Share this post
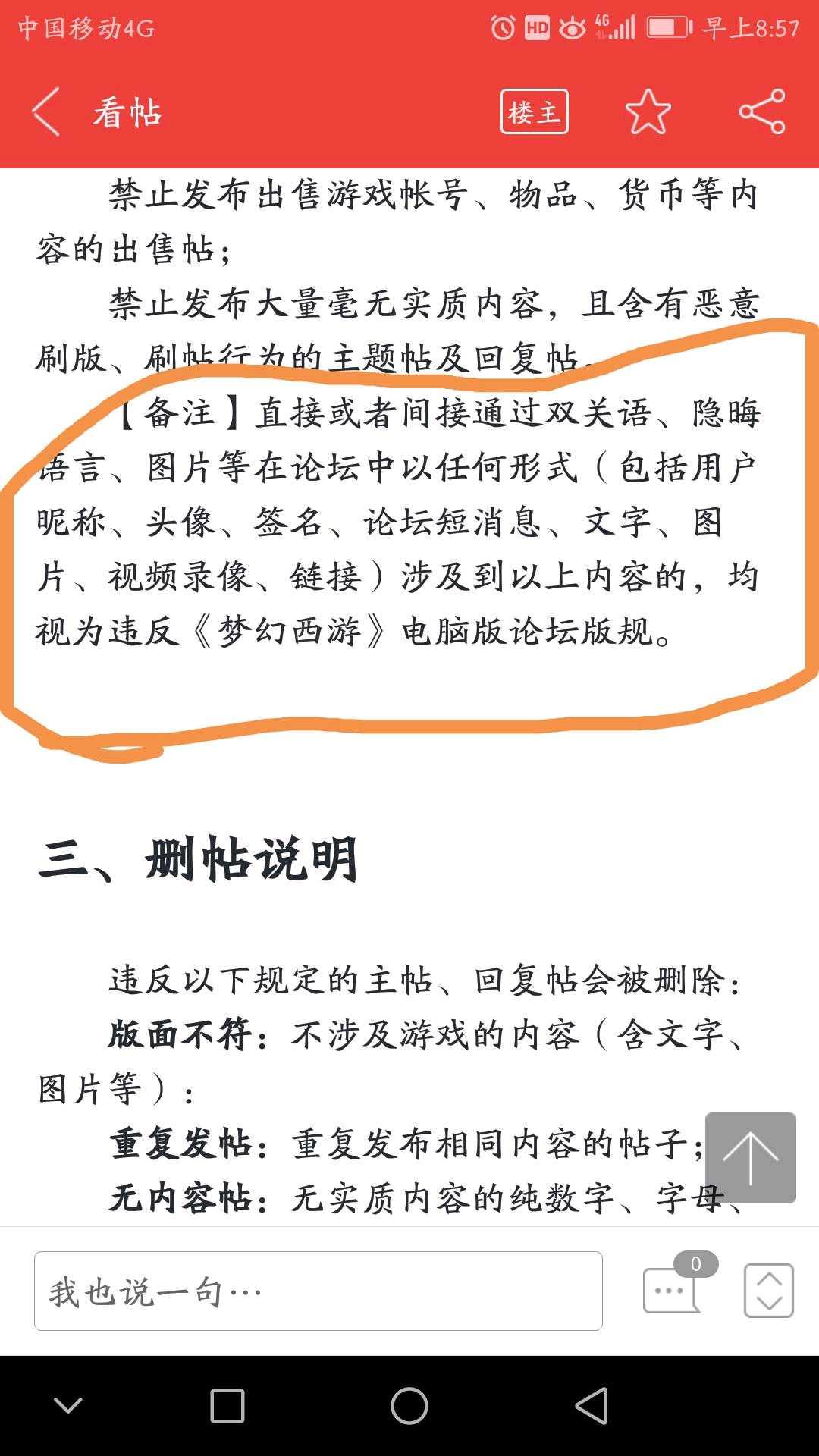The height and width of the screenshot is (1456, 819). point(762,111)
